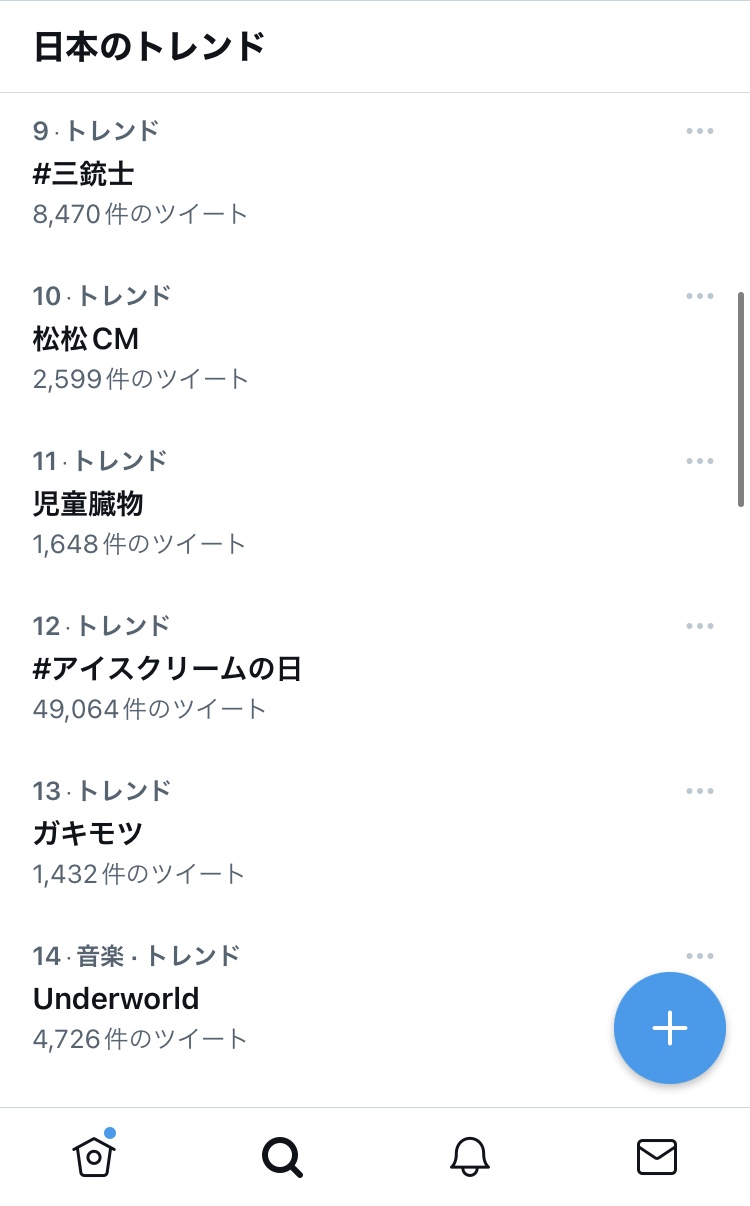Show more options for 児童臓物
750x1206 pixels.
tap(700, 461)
